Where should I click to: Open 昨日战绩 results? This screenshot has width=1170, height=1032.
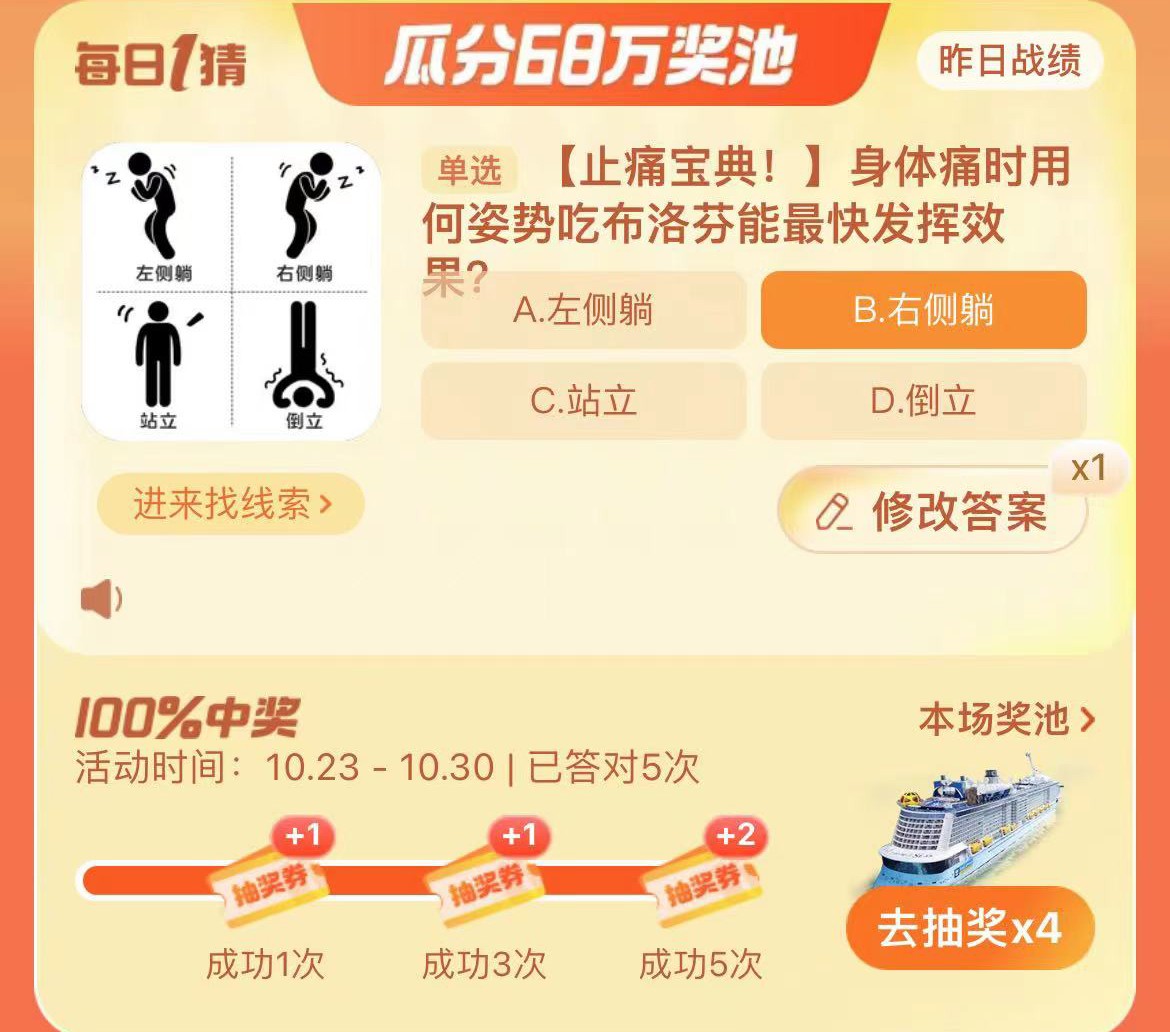coord(1009,62)
